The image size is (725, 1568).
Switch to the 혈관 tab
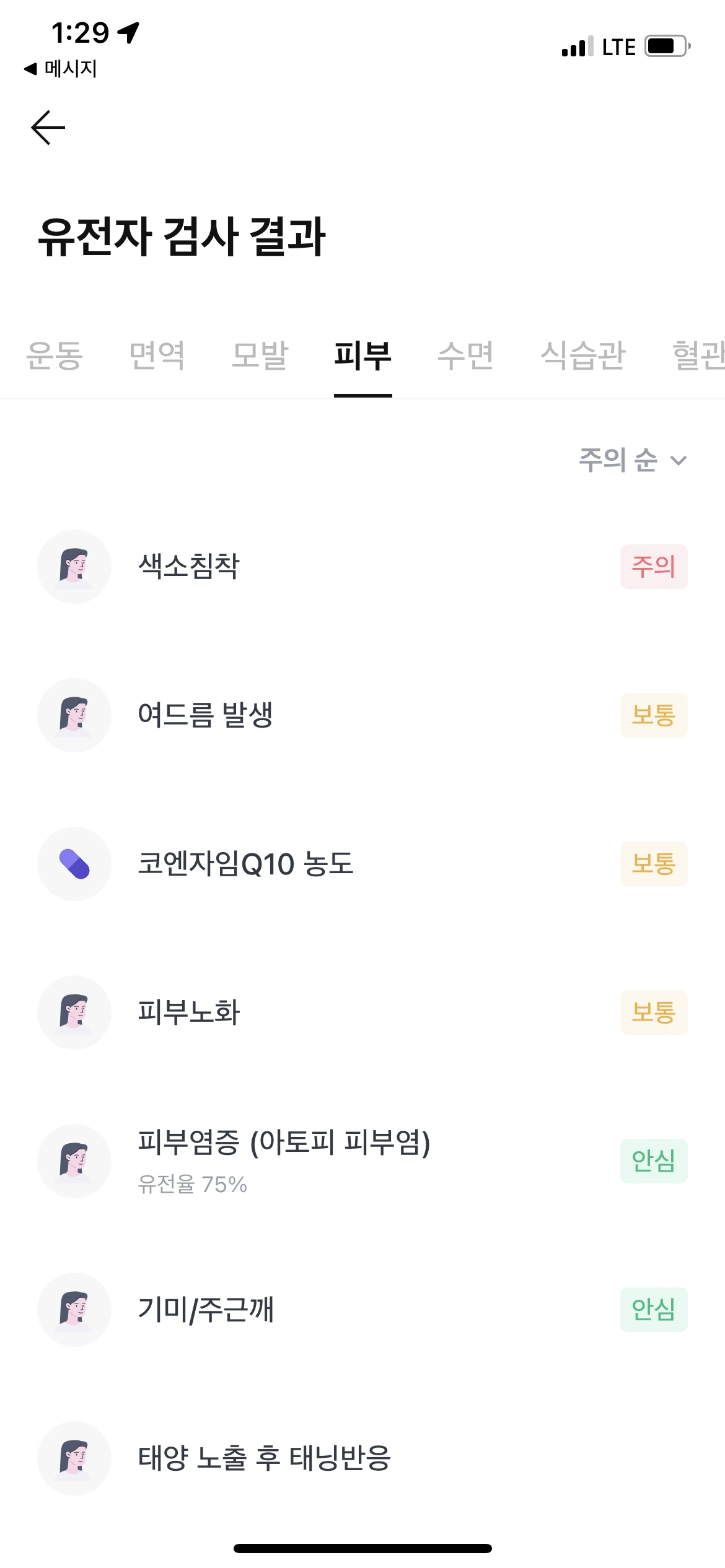[697, 355]
